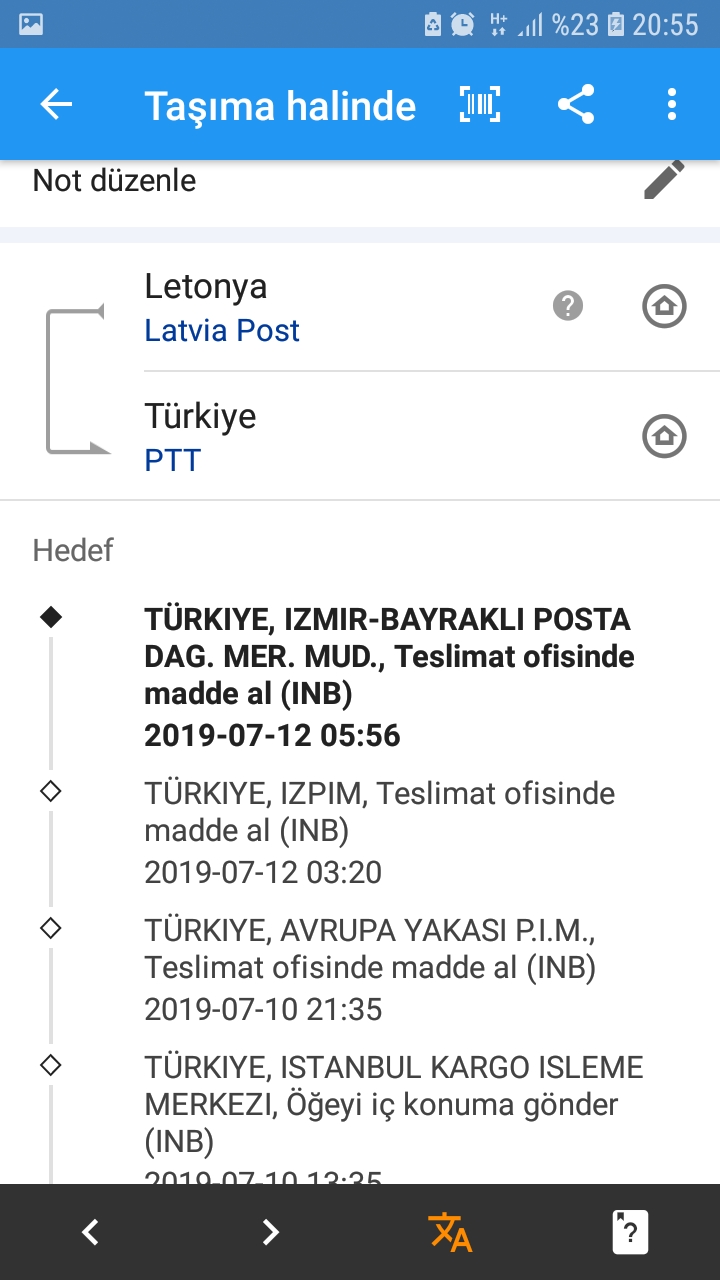Open the PTT carrier link
This screenshot has height=1280, width=720.
pos(173,461)
